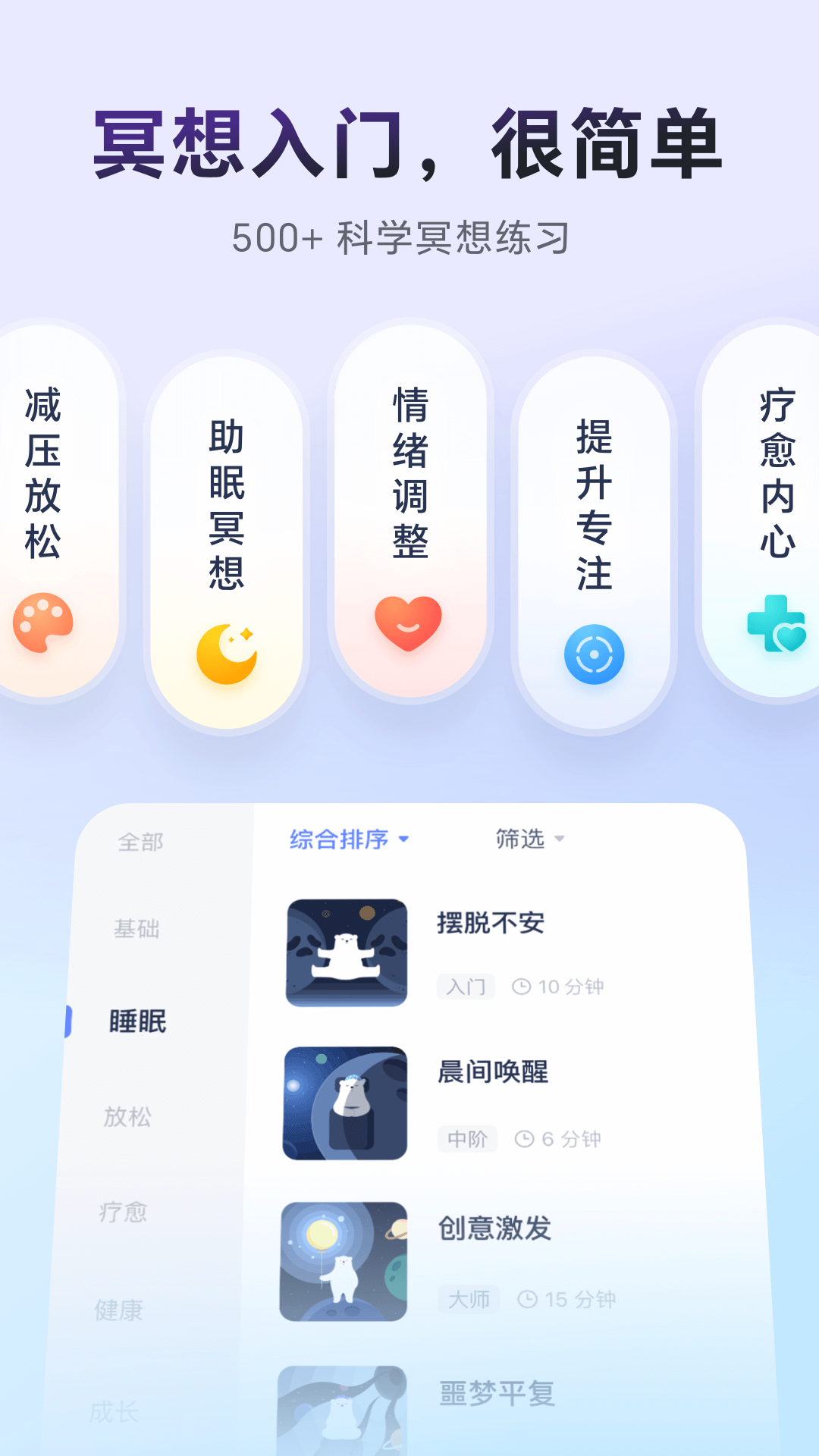Click the 中阶 level tag on 晨间唤醒
This screenshot has width=819, height=1456.
pos(467,1140)
